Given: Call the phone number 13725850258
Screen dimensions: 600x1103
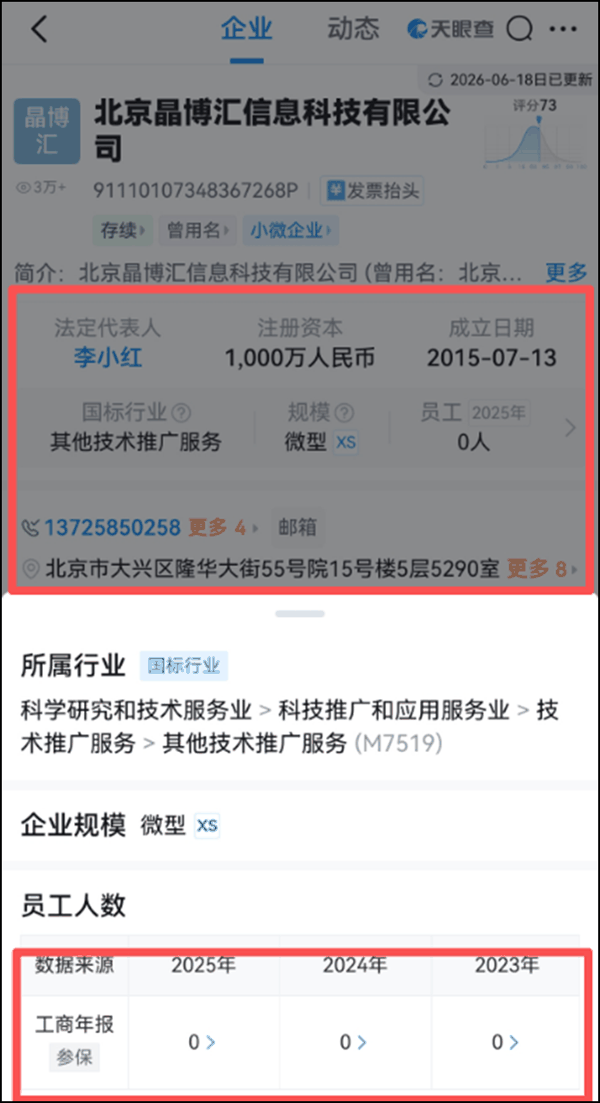Looking at the screenshot, I should coord(113,527).
